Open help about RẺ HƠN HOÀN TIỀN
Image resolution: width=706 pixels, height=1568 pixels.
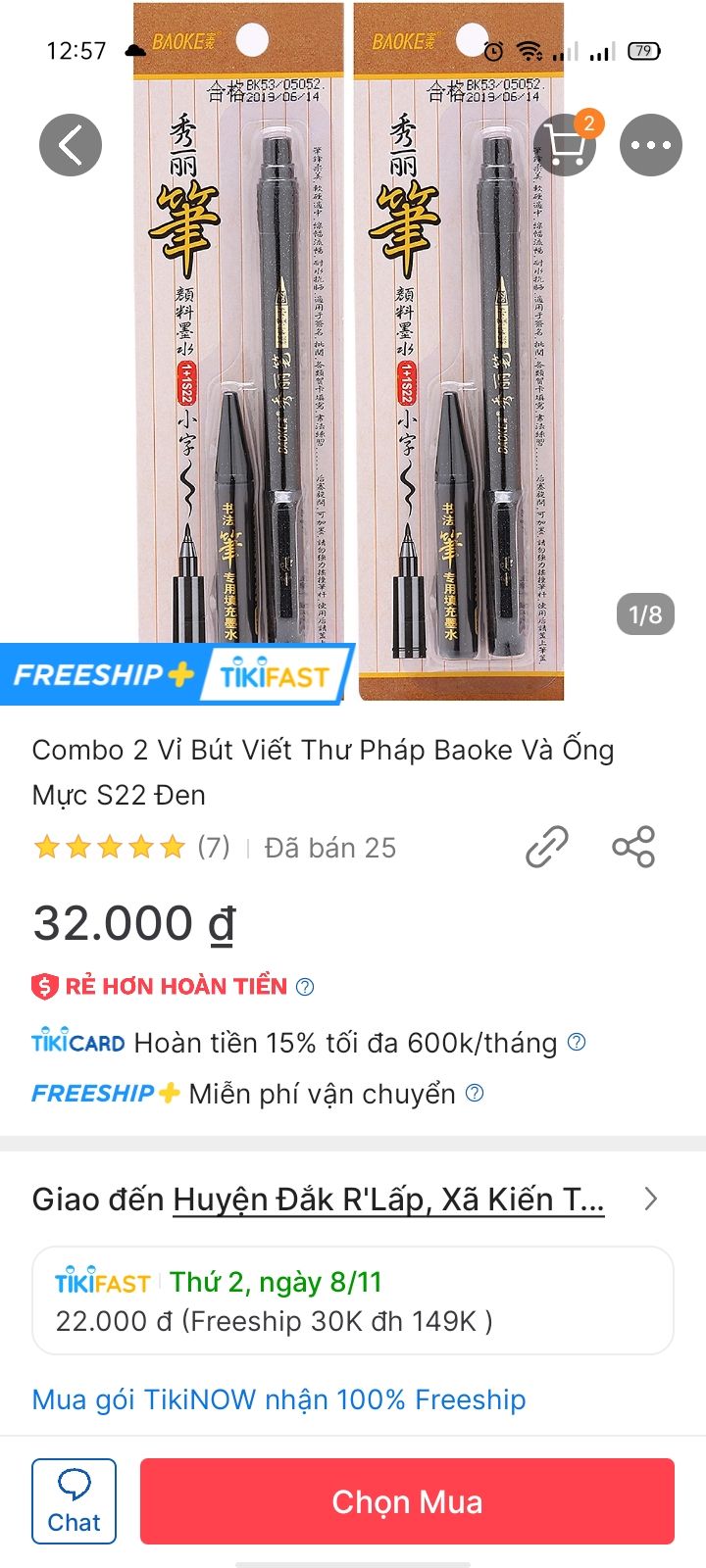click(304, 986)
